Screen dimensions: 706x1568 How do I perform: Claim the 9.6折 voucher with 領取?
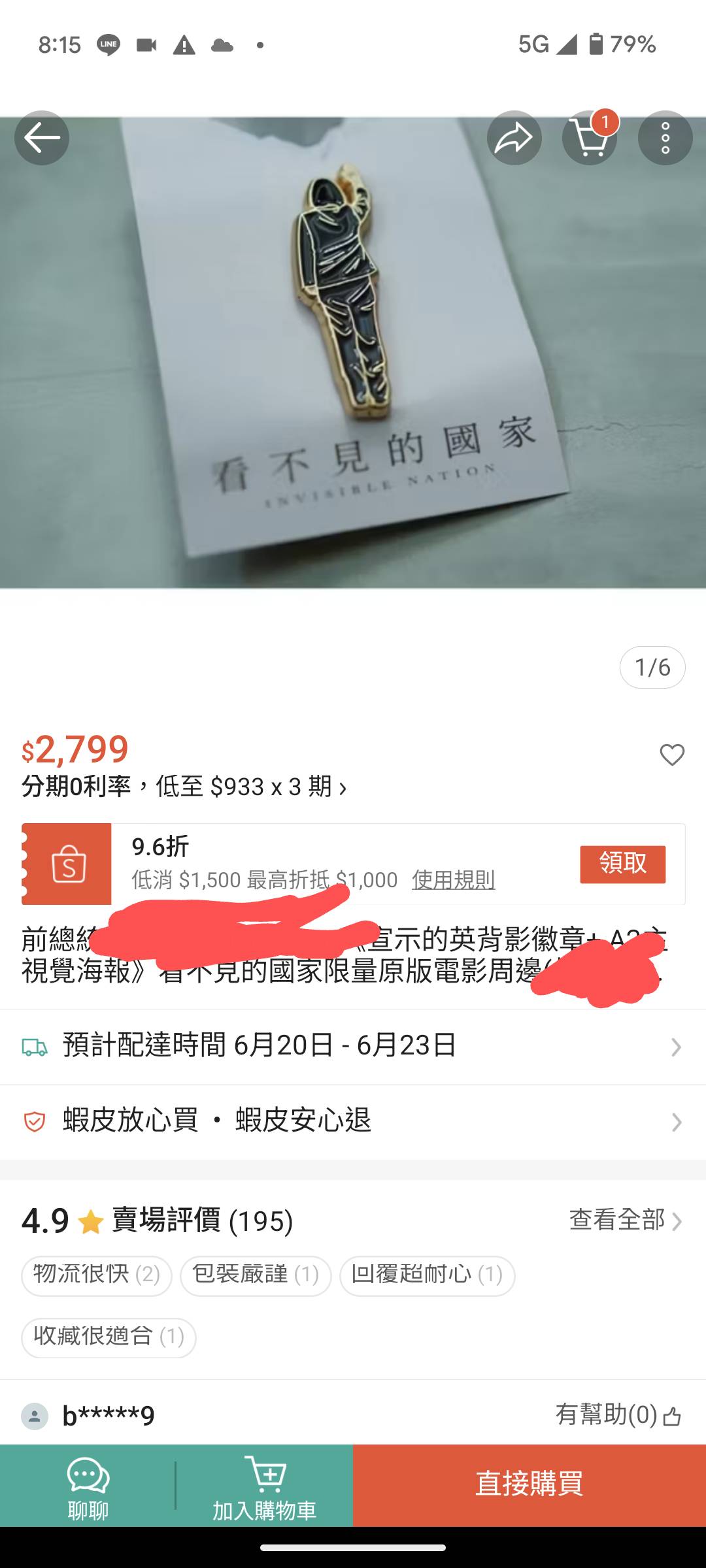pyautogui.click(x=622, y=864)
